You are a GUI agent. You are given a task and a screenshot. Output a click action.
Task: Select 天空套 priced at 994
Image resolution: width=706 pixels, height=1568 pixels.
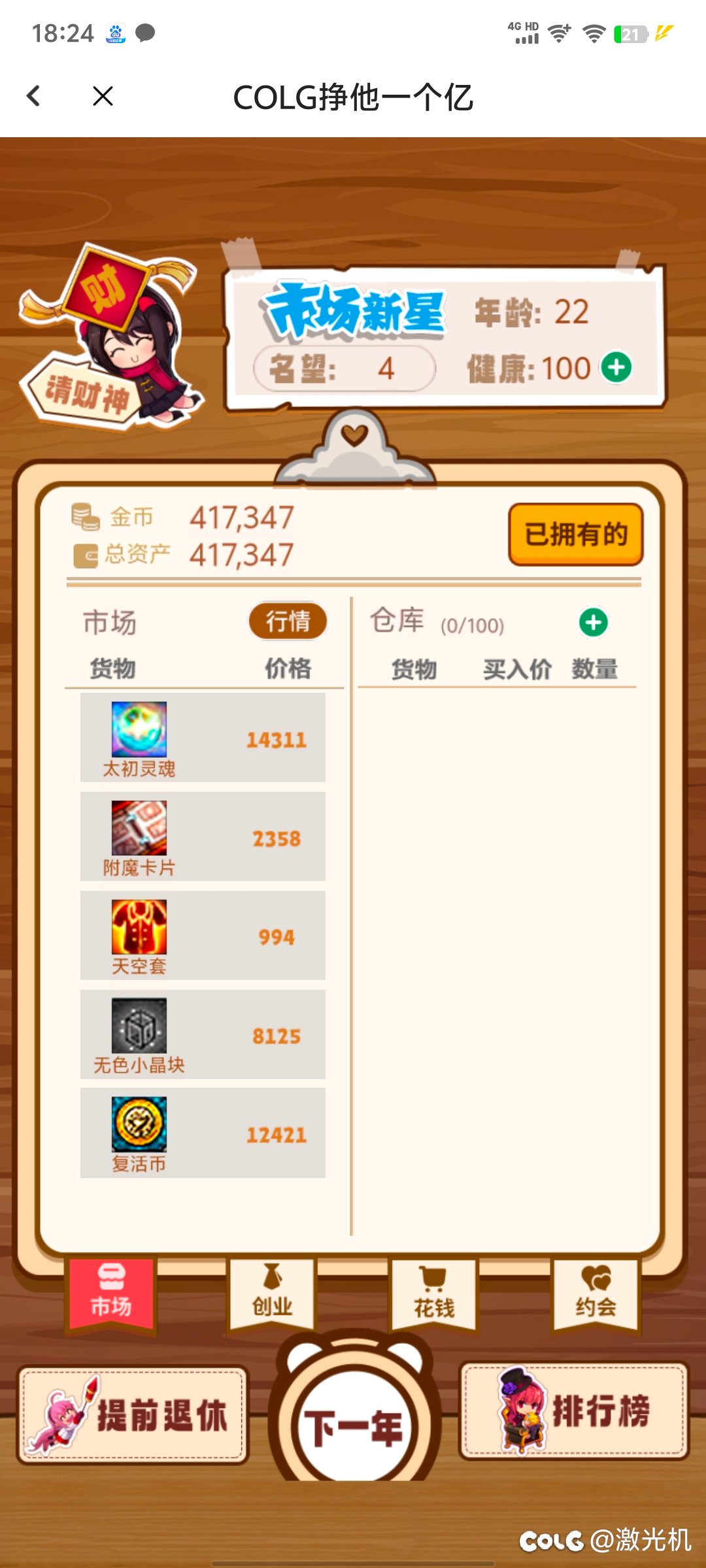[203, 935]
